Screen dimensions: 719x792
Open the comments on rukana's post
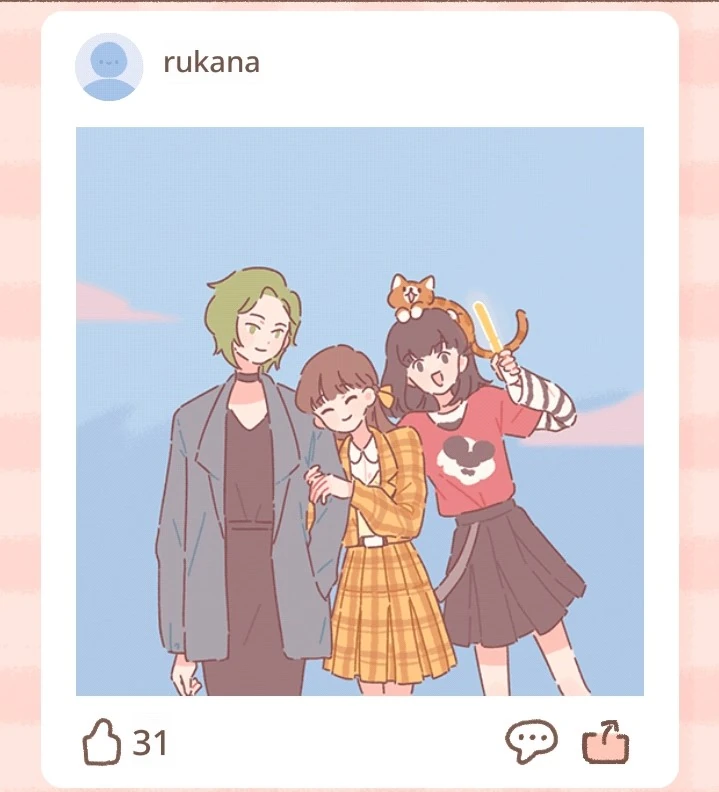(530, 742)
